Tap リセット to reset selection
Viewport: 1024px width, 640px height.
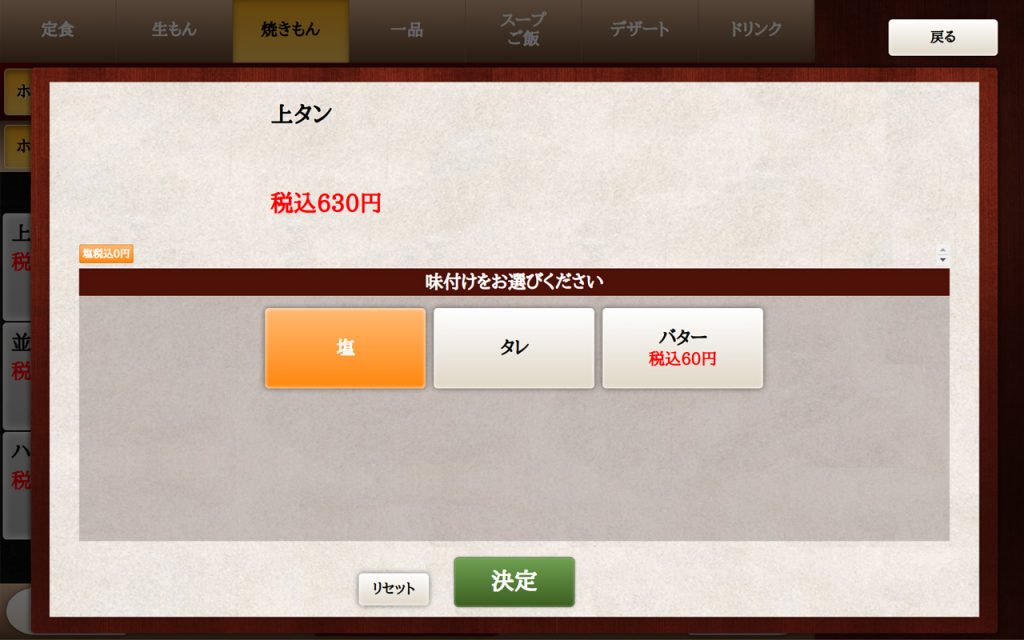click(393, 589)
